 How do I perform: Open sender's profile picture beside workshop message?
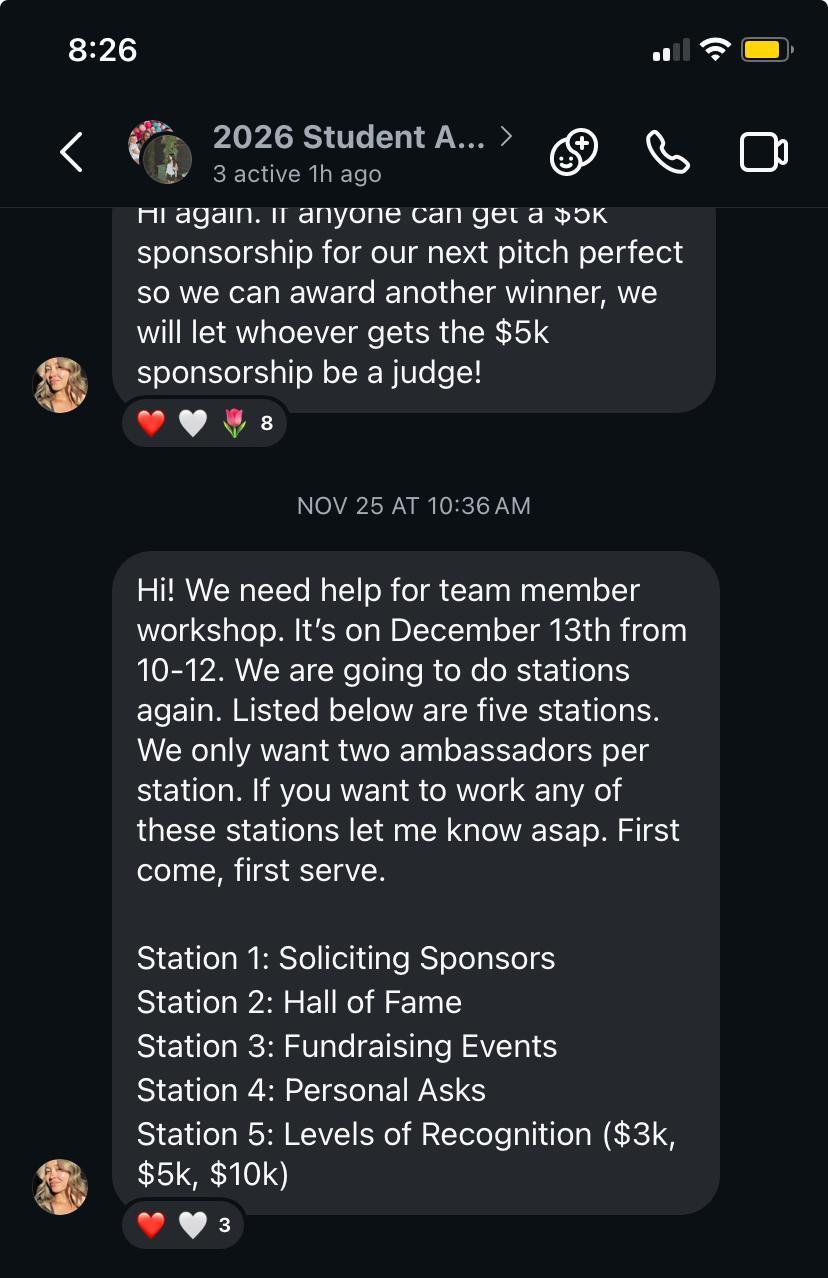coord(61,1187)
